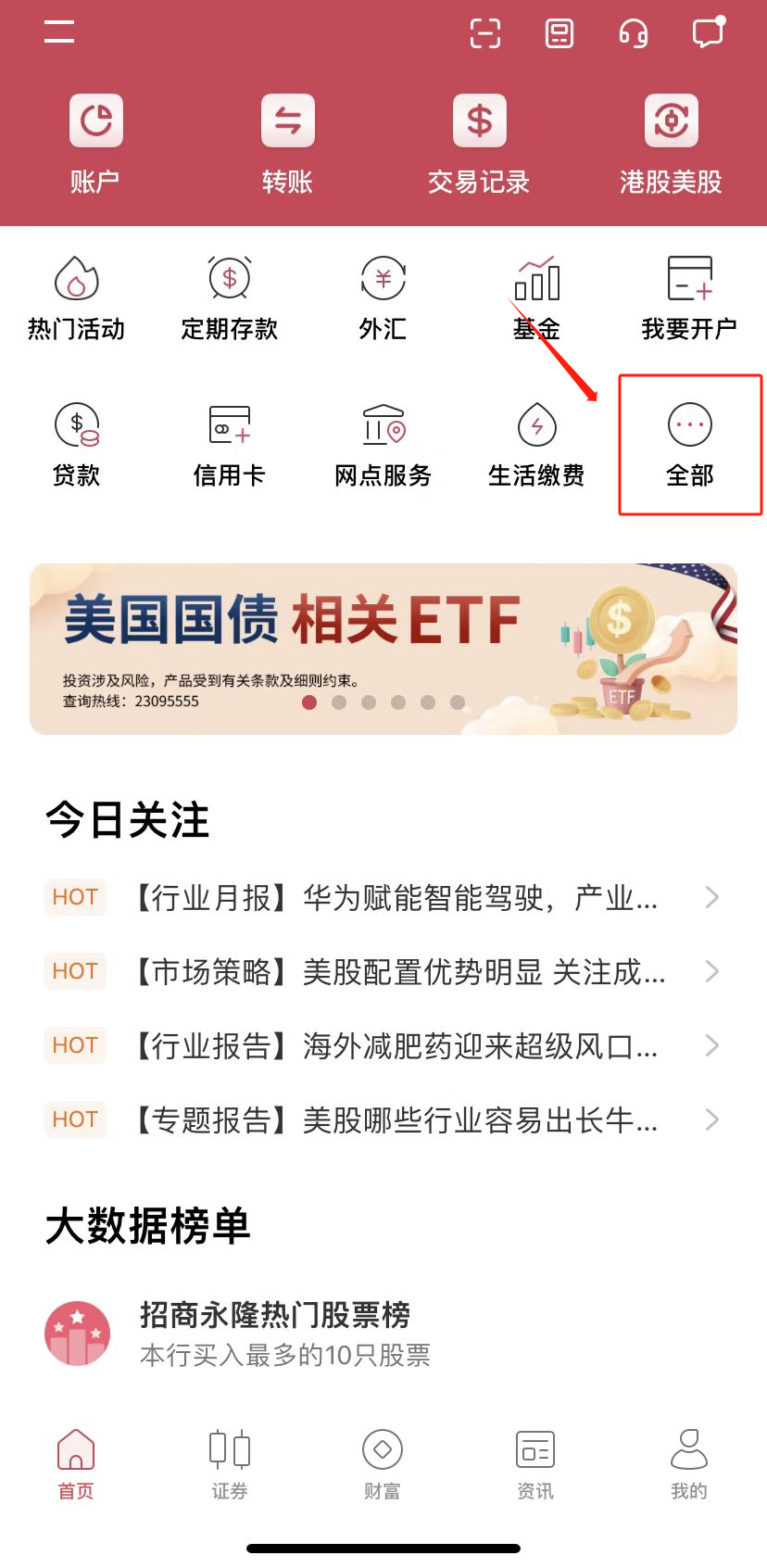The image size is (767, 1568).
Task: Open 港股美股 stocks shortcut
Action: coord(671,145)
